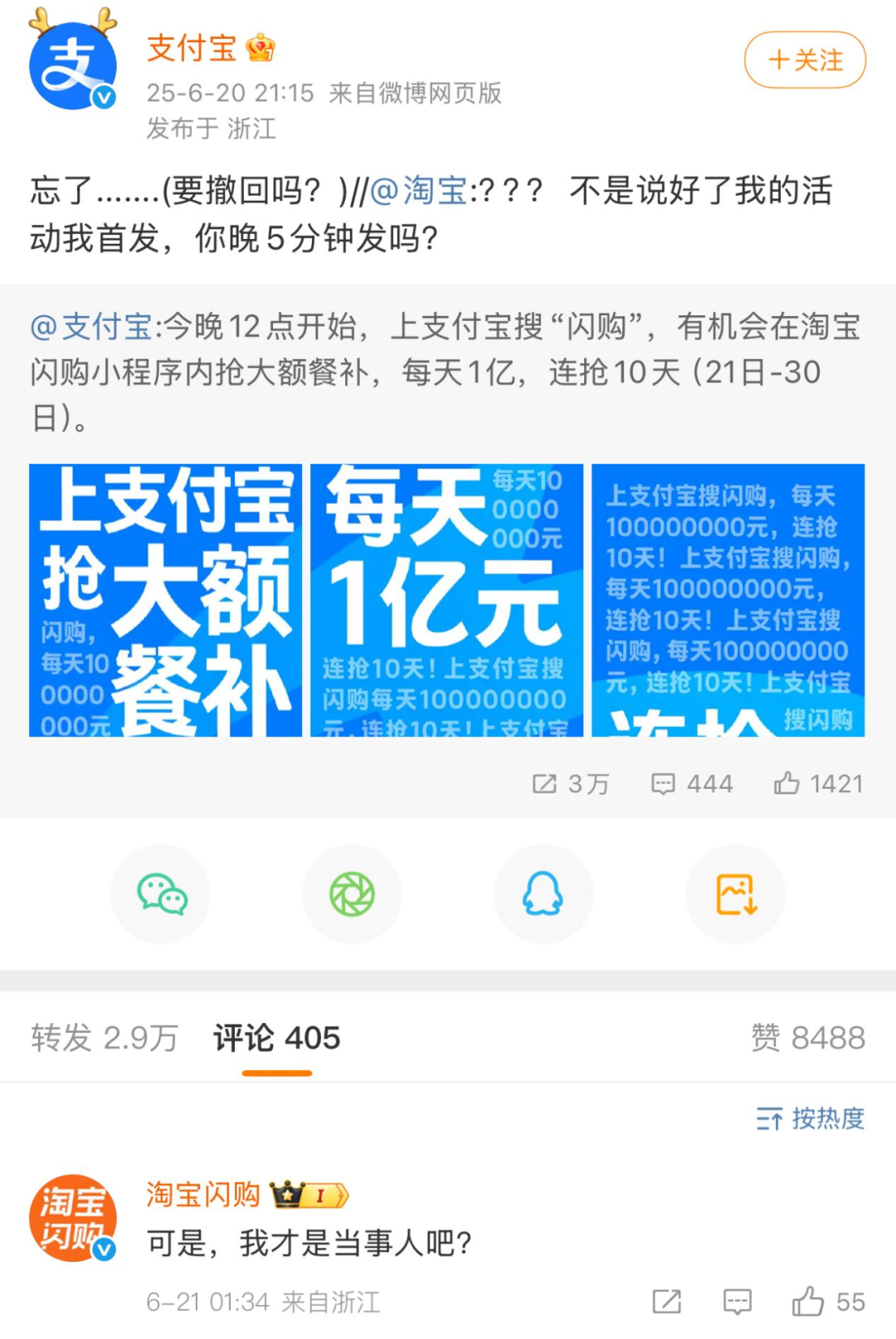Share the post to WeChat Moments
The height and width of the screenshot is (1339, 896).
tap(352, 894)
